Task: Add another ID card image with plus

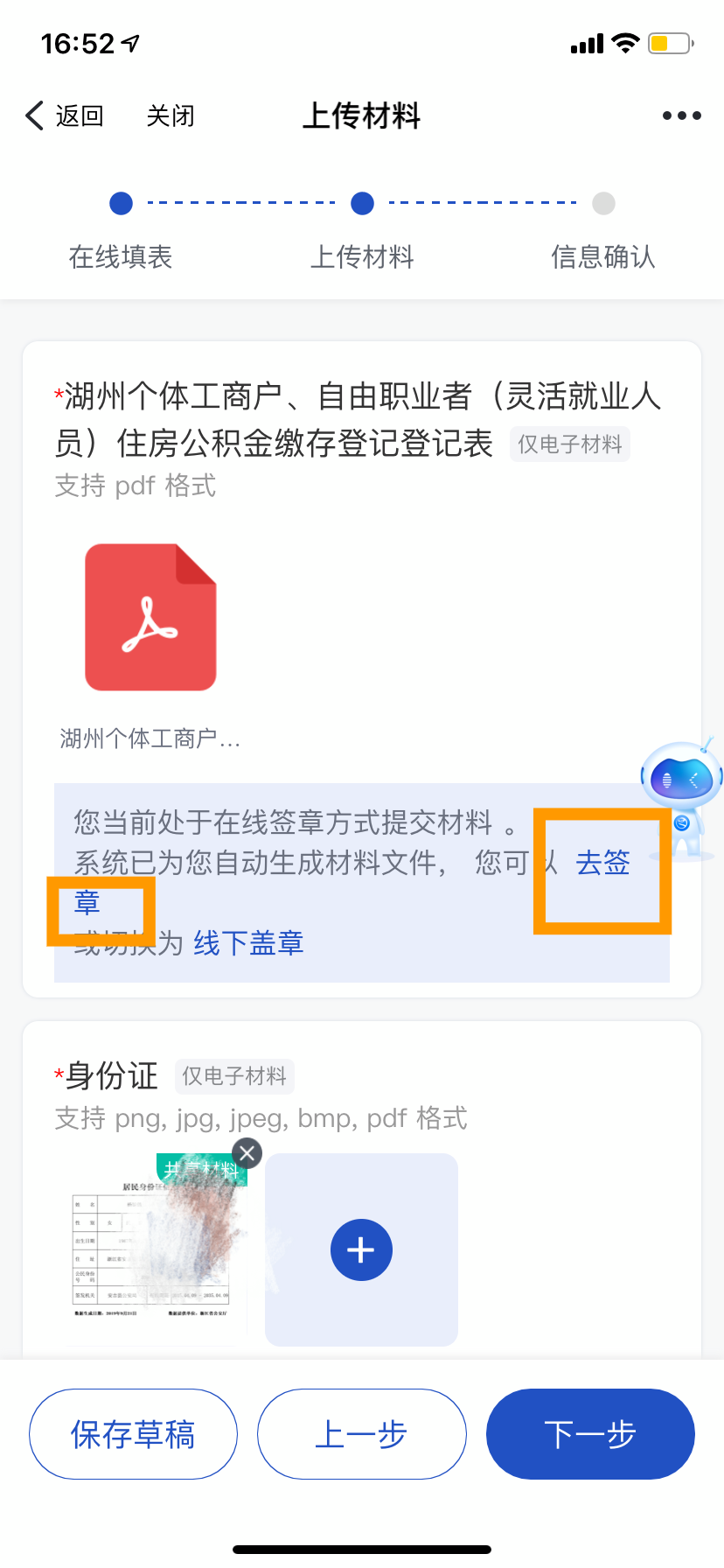Action: point(361,1249)
